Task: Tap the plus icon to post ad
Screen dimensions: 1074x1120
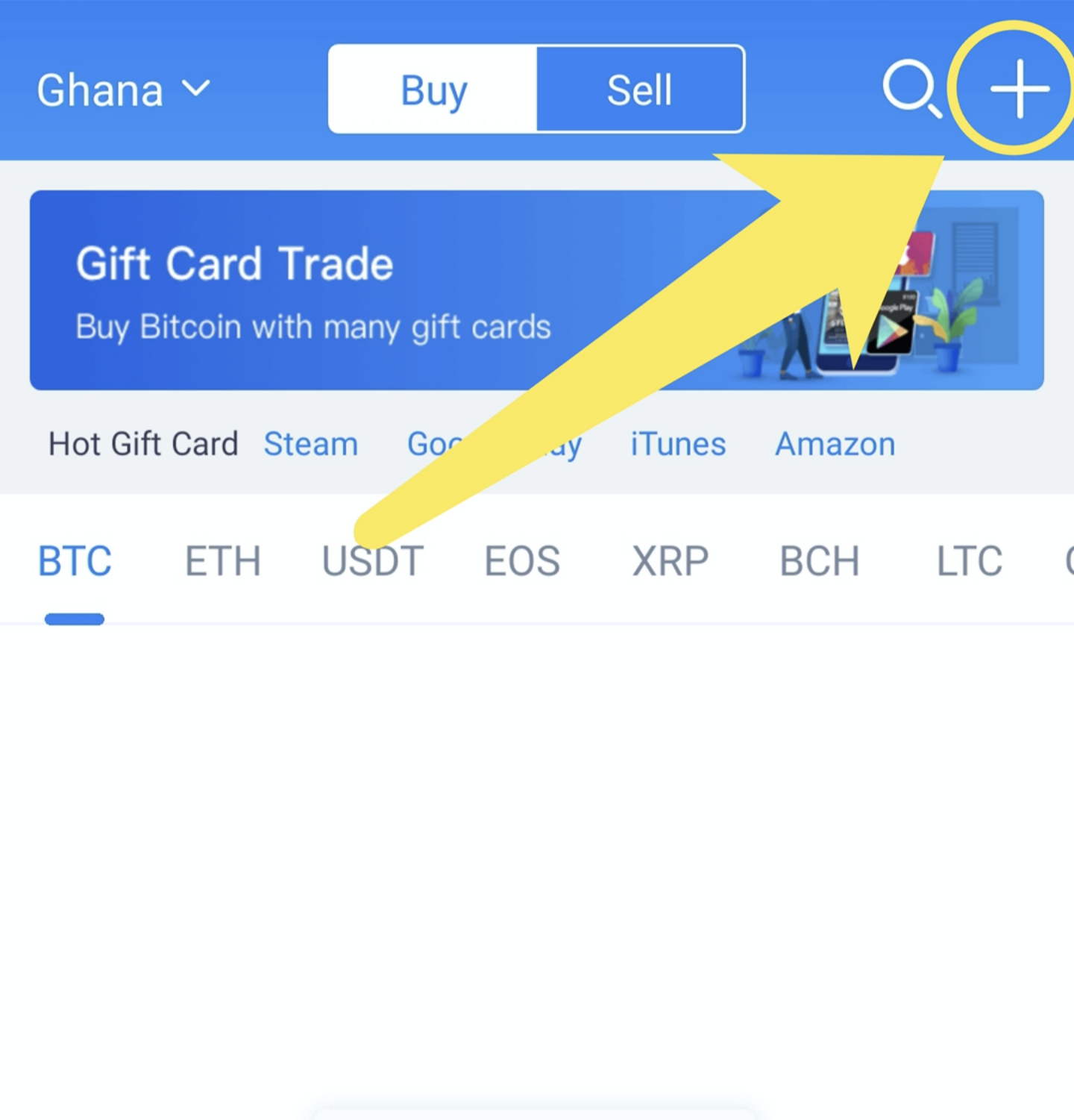Action: (x=1018, y=89)
